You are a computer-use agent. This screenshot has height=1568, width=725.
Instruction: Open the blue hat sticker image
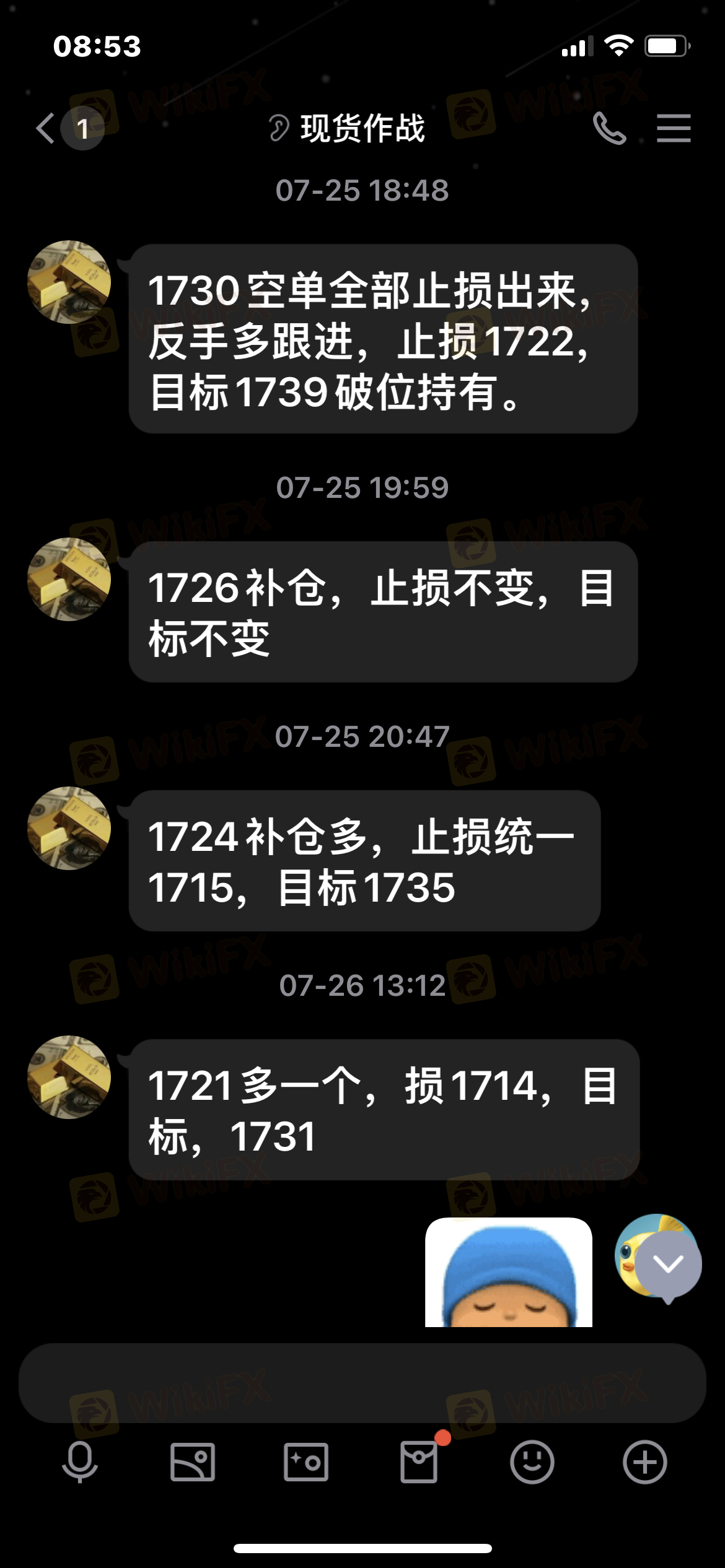tap(508, 1272)
